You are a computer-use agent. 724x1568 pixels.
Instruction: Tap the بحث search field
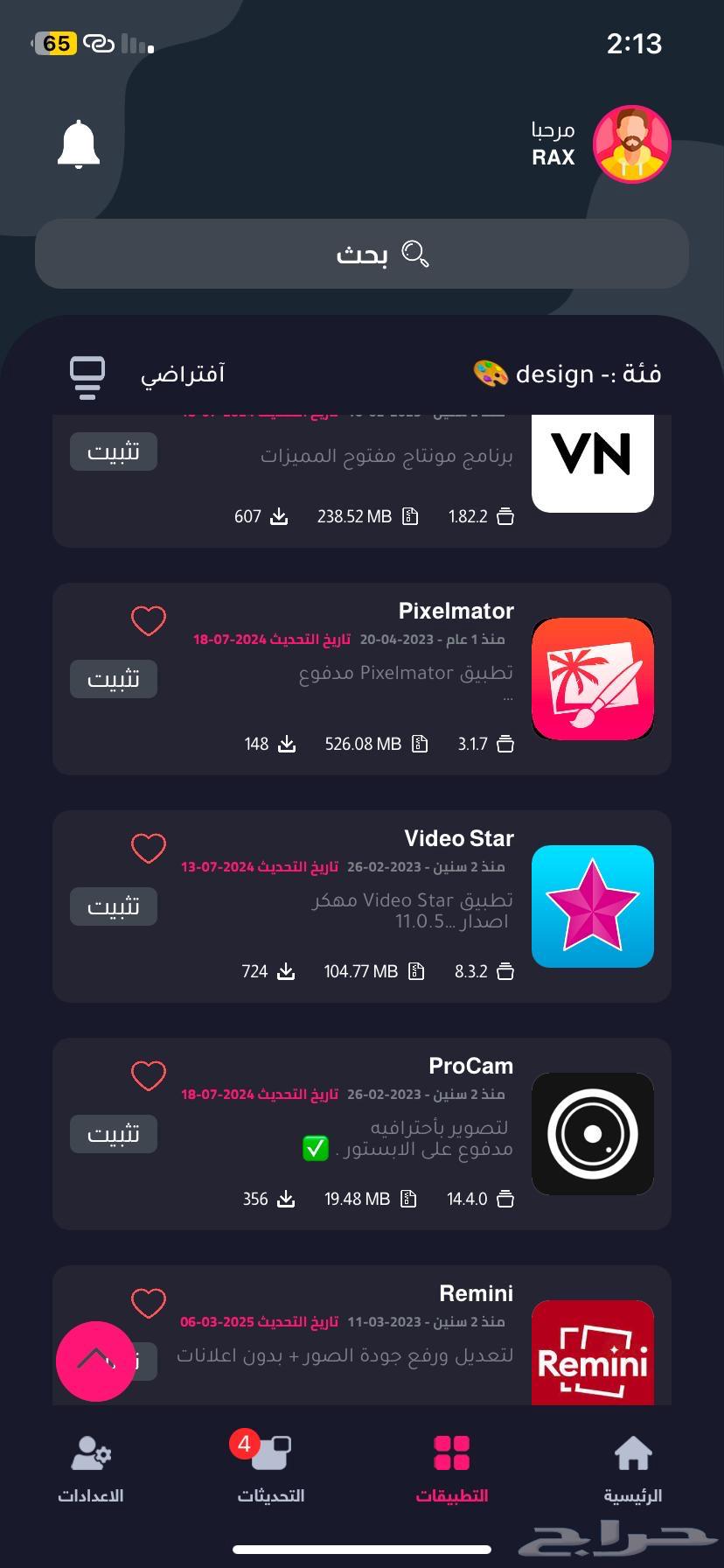(362, 254)
